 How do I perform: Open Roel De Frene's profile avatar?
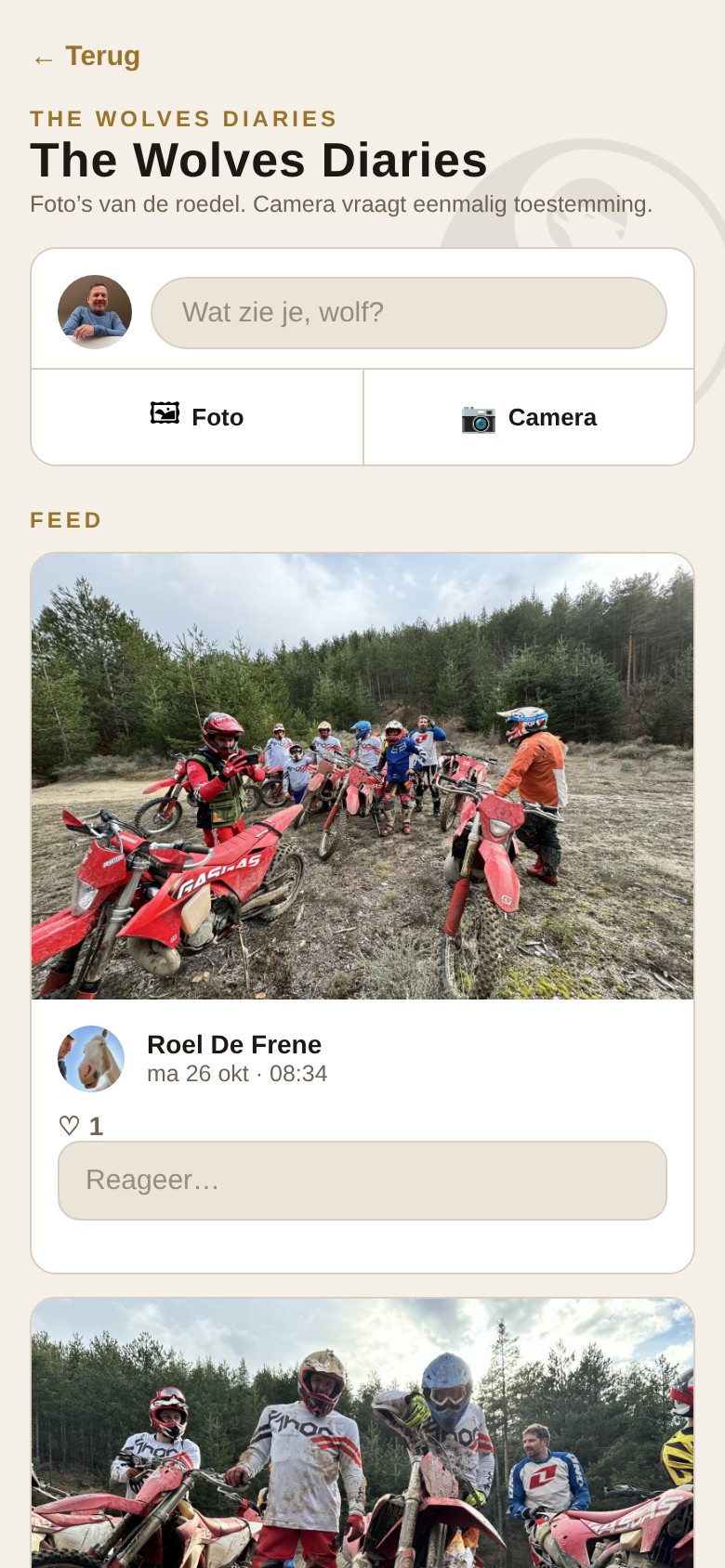(x=91, y=1059)
